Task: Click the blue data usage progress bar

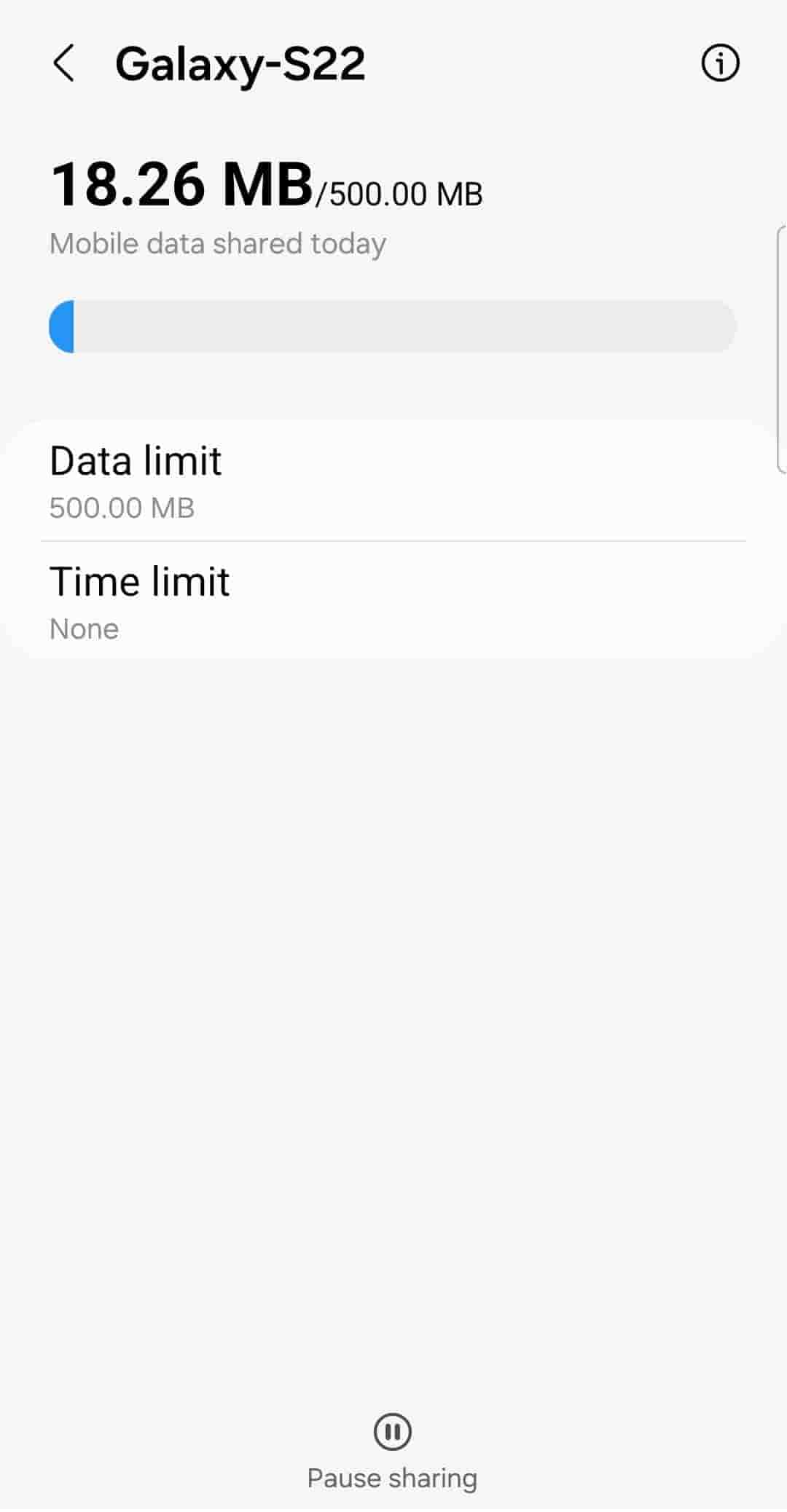Action: pyautogui.click(x=393, y=326)
